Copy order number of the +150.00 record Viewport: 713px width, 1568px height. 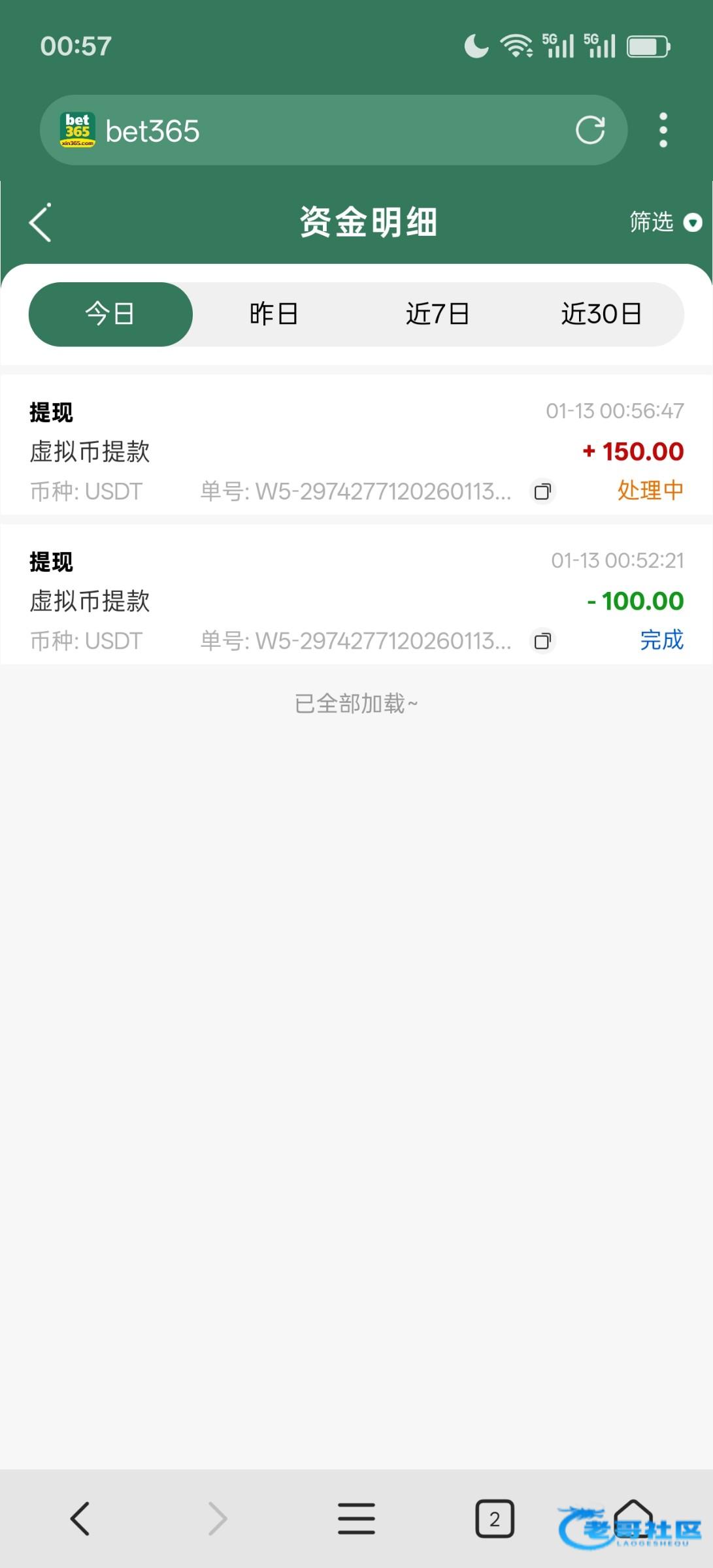point(542,491)
